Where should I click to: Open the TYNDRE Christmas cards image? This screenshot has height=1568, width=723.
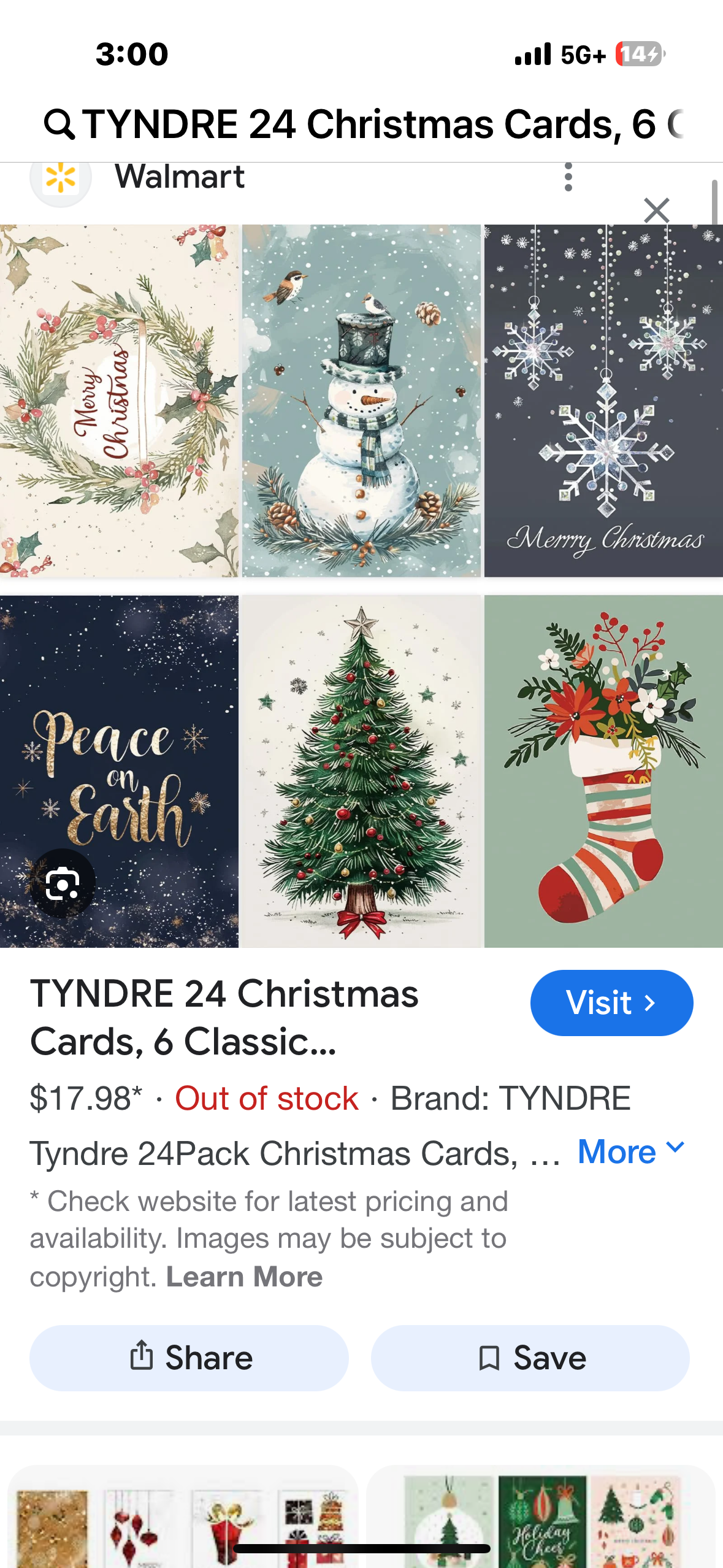point(361,586)
